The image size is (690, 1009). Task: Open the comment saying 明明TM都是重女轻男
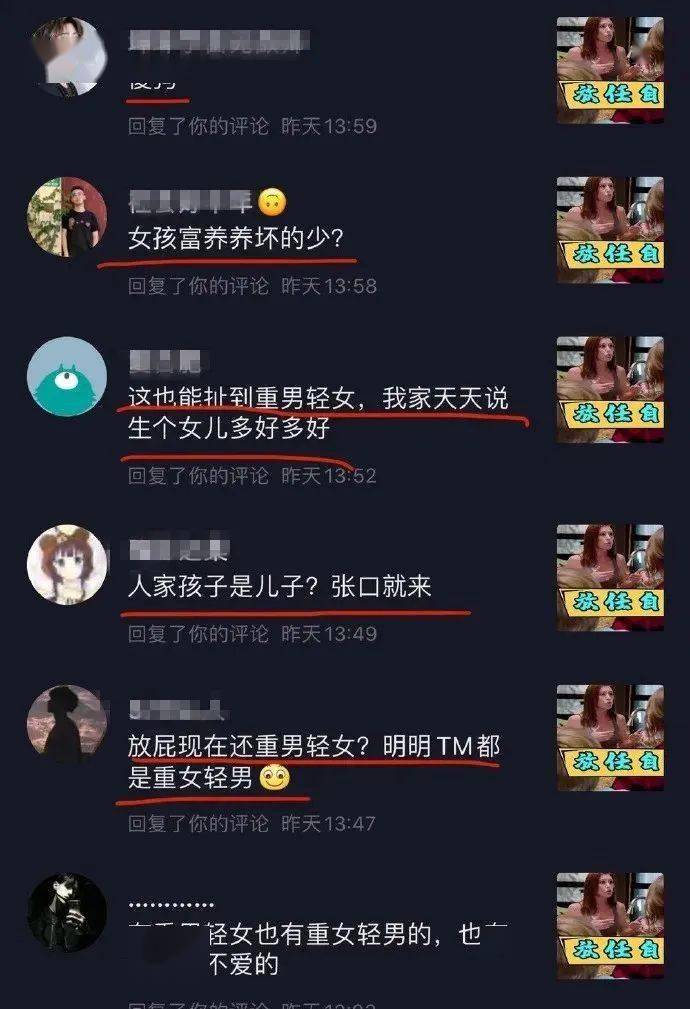click(x=314, y=760)
